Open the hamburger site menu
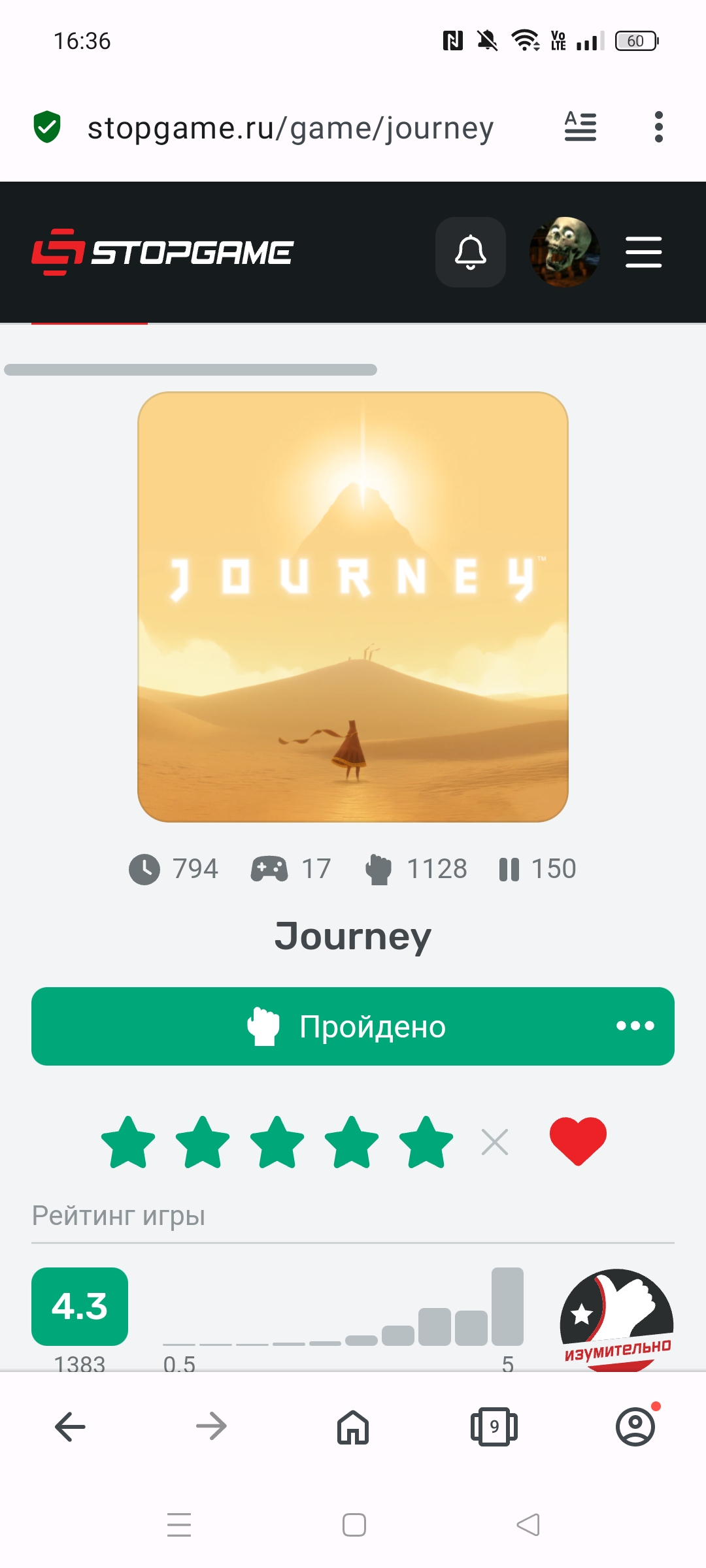 (644, 252)
